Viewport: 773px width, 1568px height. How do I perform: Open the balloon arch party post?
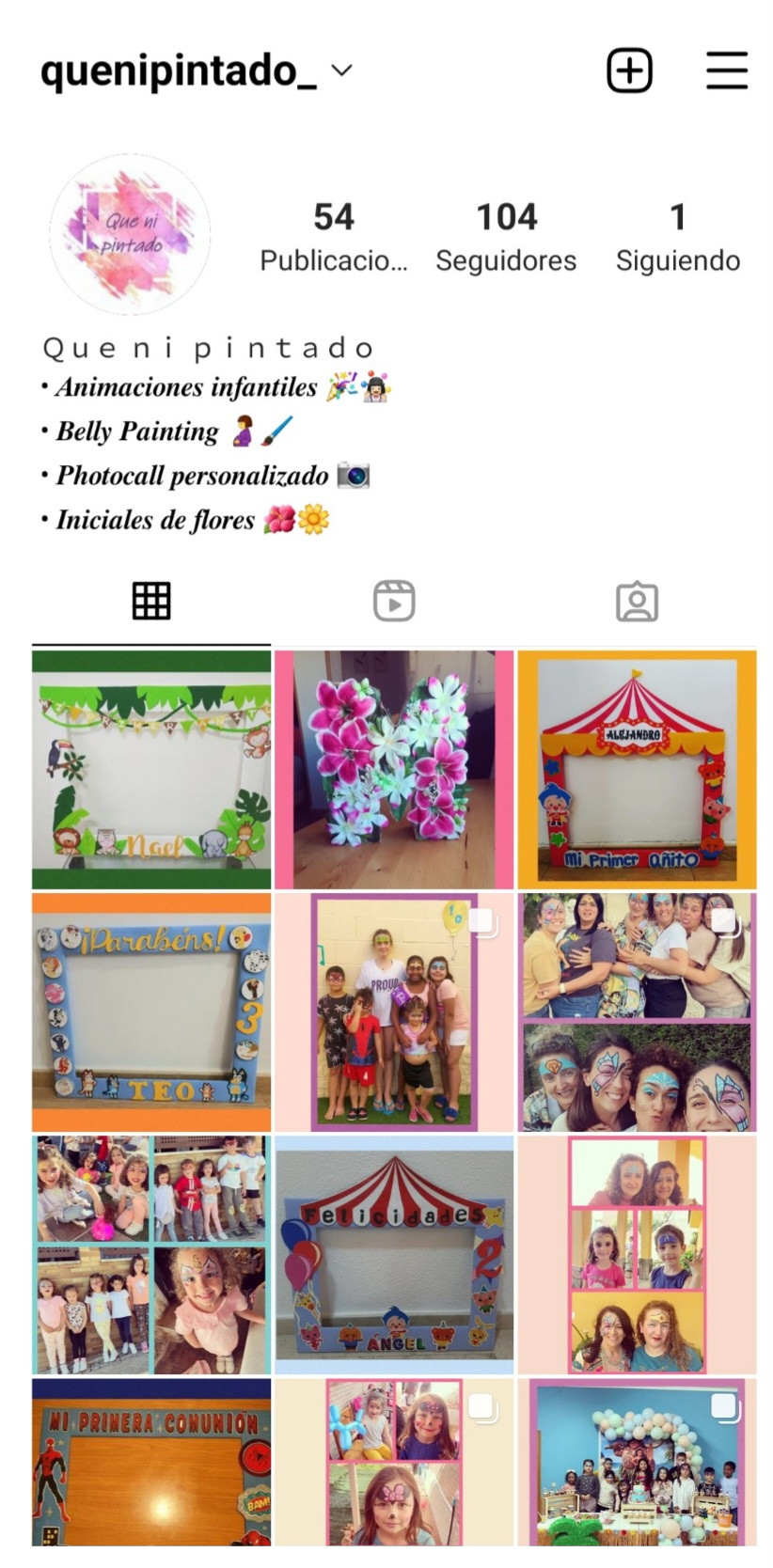point(637,1461)
